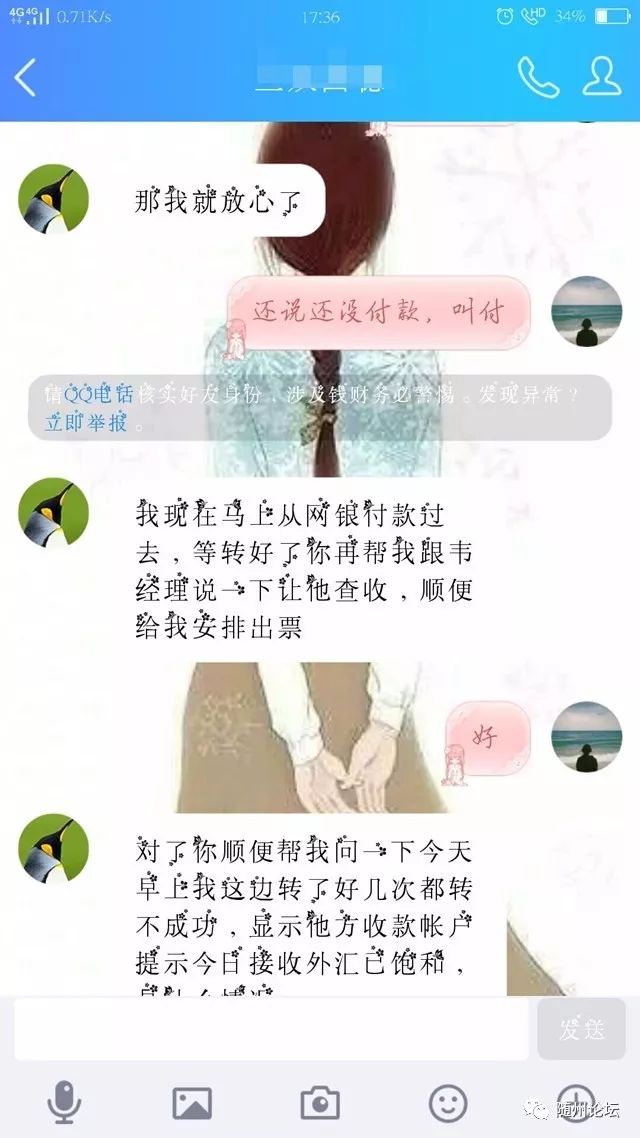Open the camera to take a photo
The height and width of the screenshot is (1138, 640).
pos(320,1103)
